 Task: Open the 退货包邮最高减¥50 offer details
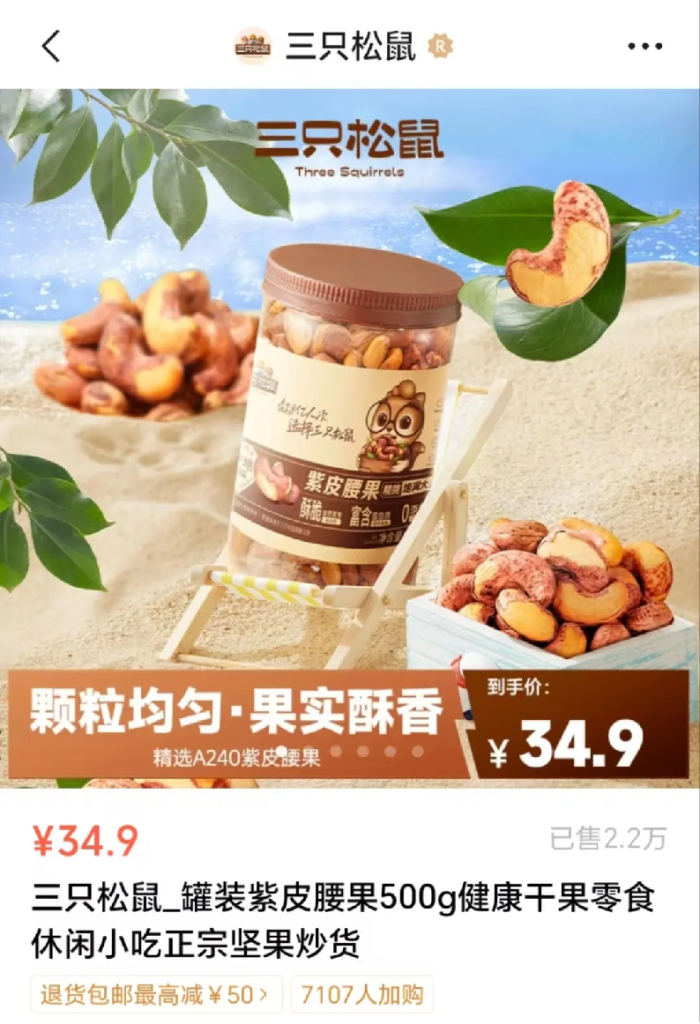pyautogui.click(x=155, y=994)
